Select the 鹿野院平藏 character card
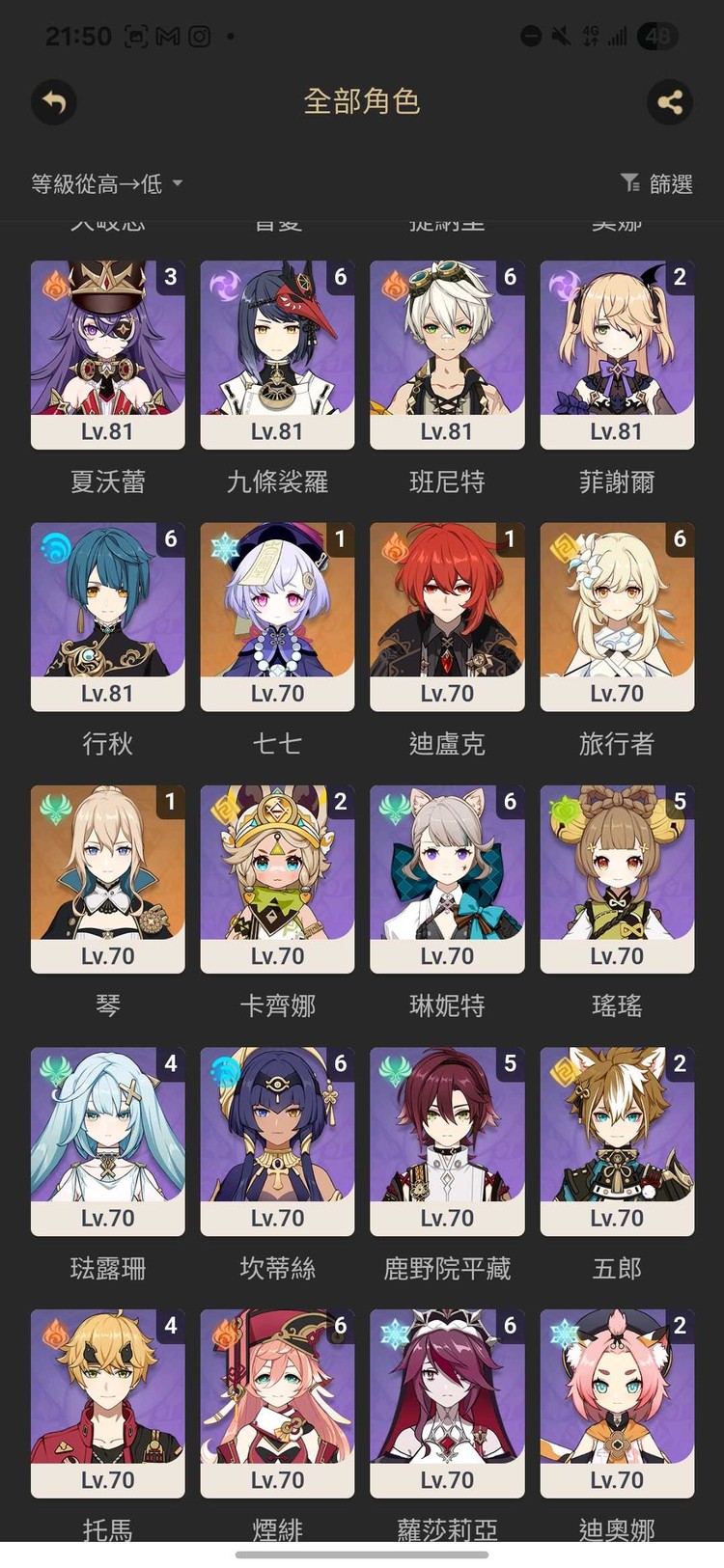 (447, 1142)
